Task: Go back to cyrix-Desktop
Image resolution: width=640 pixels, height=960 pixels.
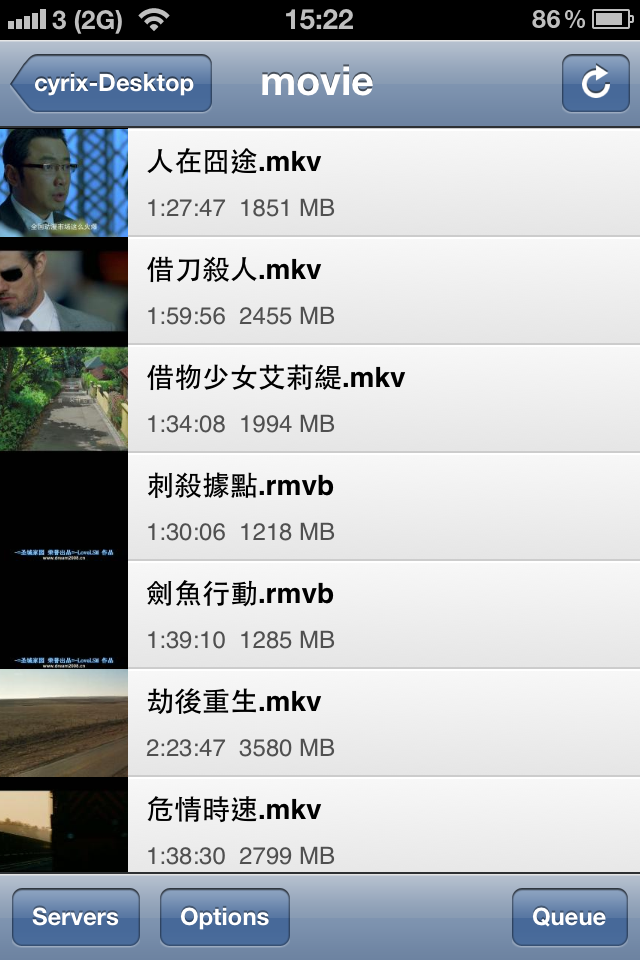Action: point(112,83)
